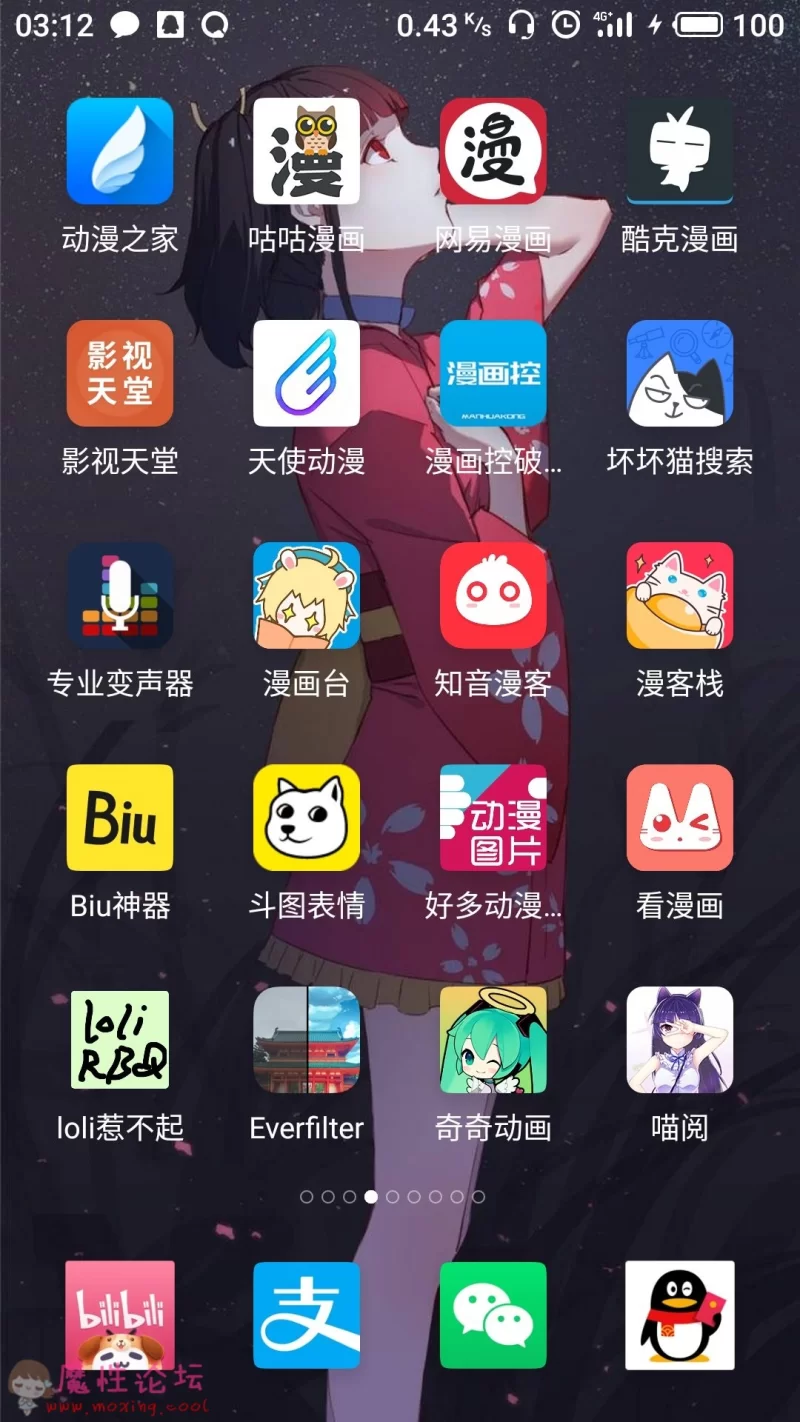Launch the 专业变声器 voice changer

point(120,595)
